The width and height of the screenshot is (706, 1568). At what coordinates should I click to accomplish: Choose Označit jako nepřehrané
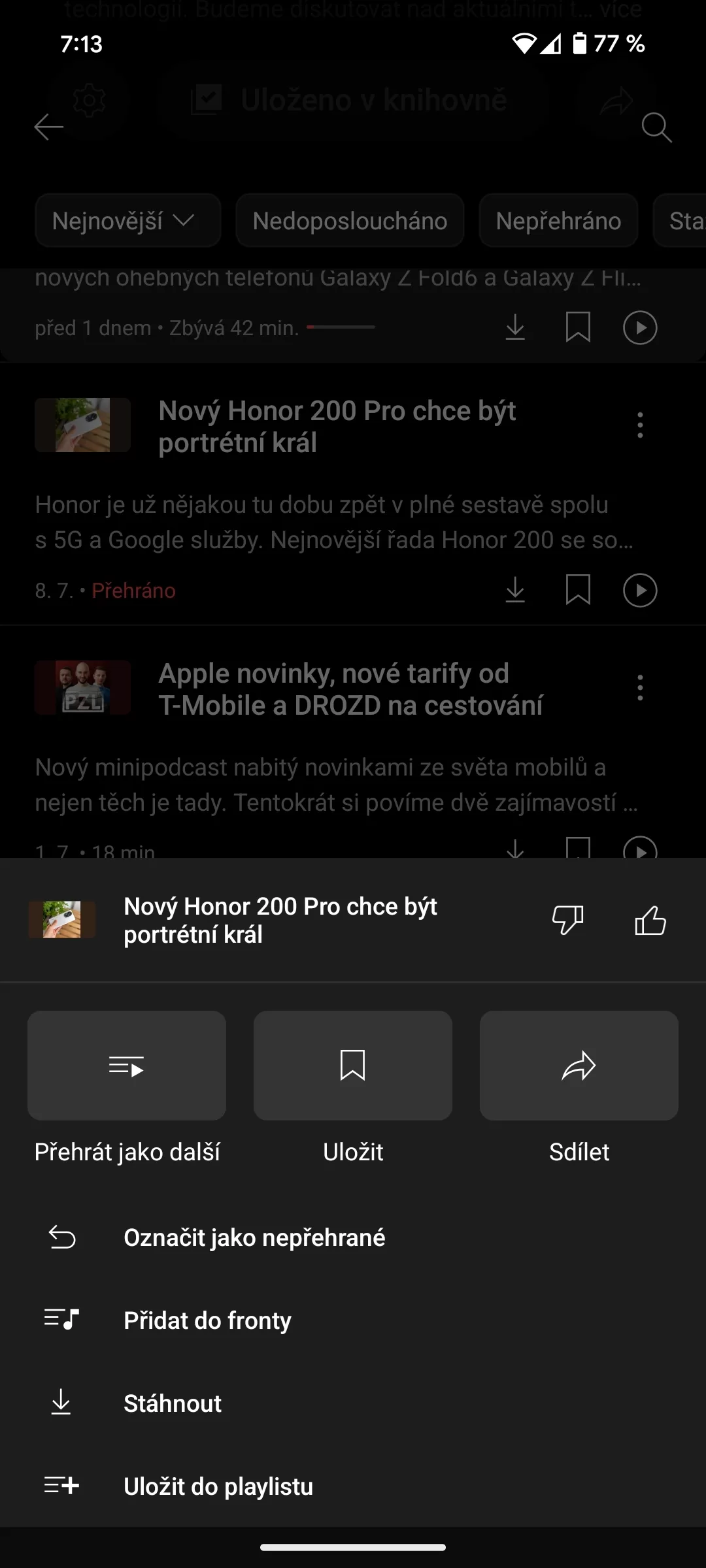[x=254, y=1237]
